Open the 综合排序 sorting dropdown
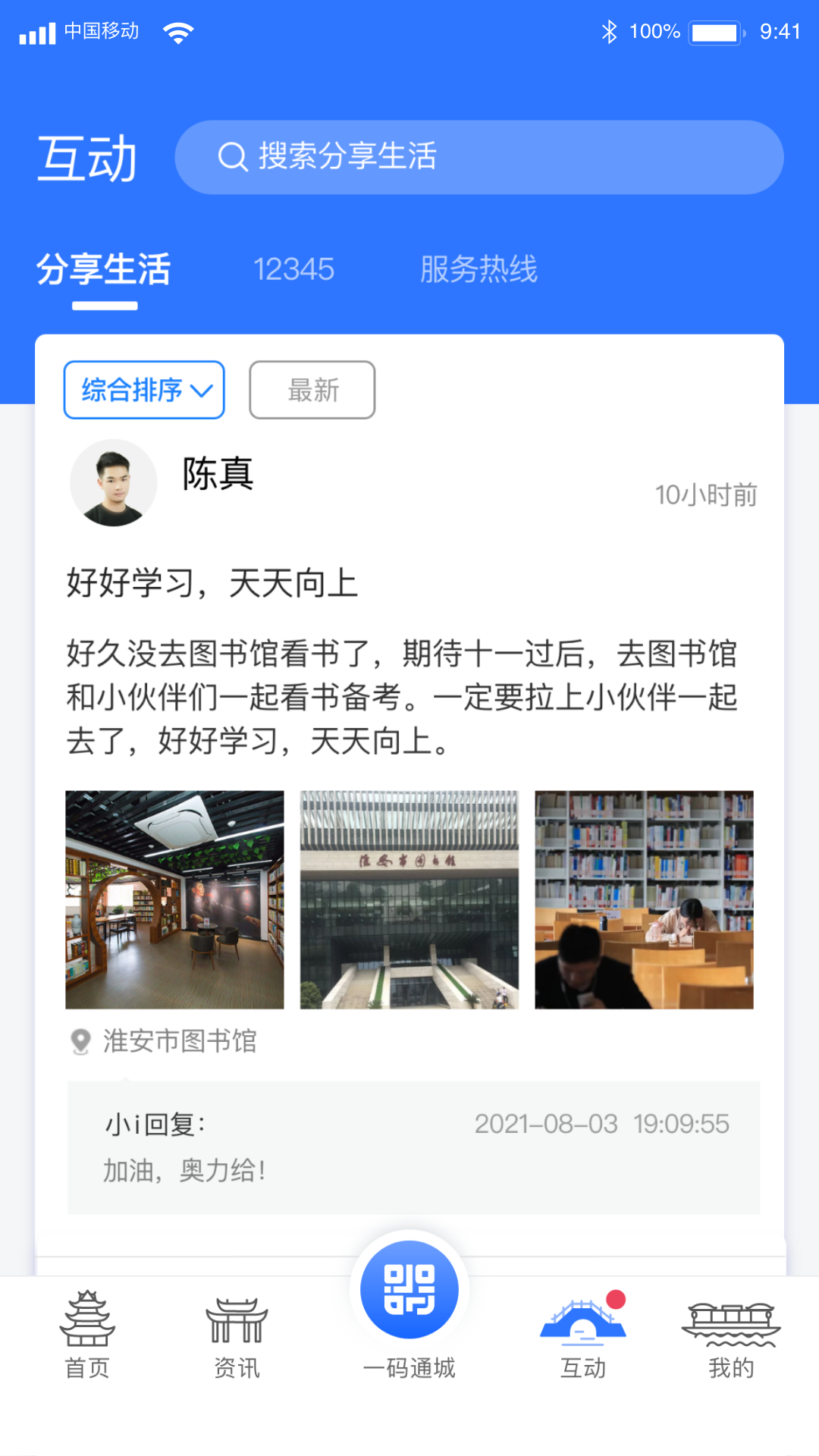This screenshot has width=819, height=1456. (x=143, y=390)
